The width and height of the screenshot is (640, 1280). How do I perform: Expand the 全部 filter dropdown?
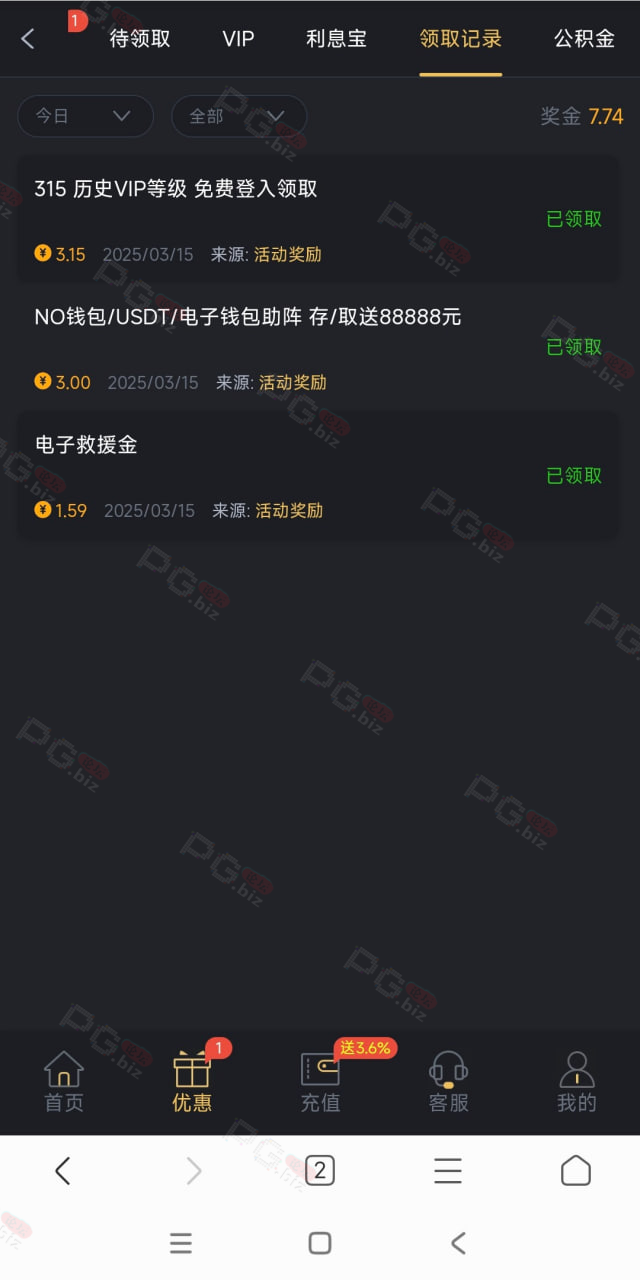point(239,116)
